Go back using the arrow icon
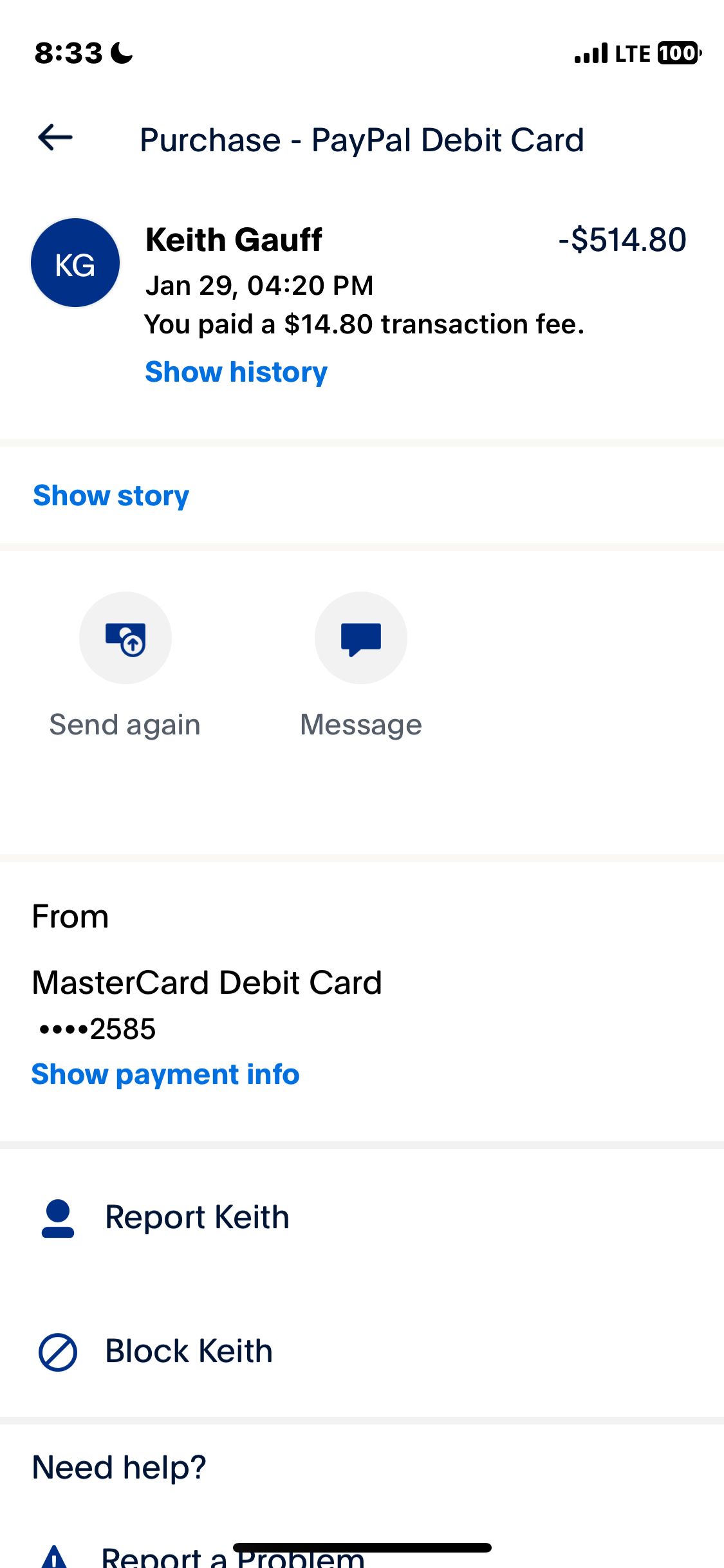The height and width of the screenshot is (1568, 724). [55, 138]
